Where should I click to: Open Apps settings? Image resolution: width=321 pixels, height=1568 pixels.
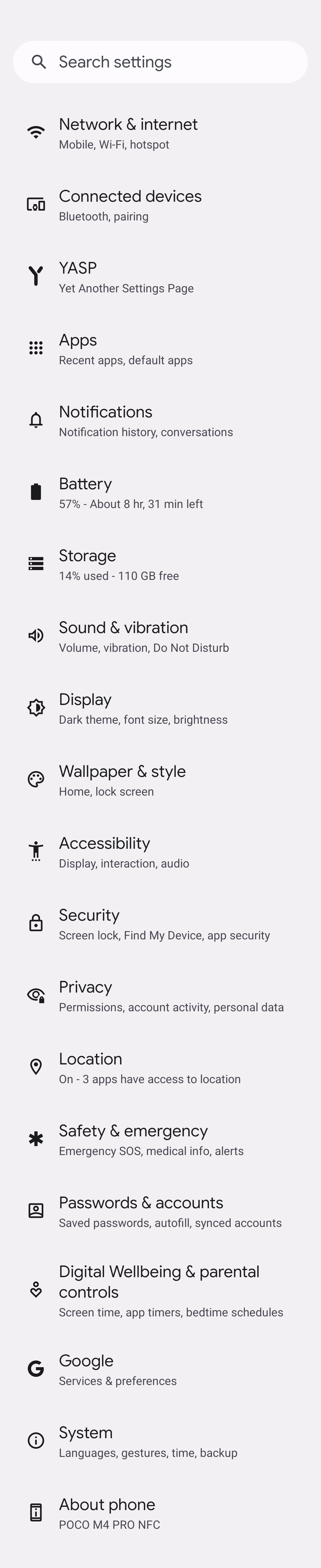pyautogui.click(x=160, y=349)
